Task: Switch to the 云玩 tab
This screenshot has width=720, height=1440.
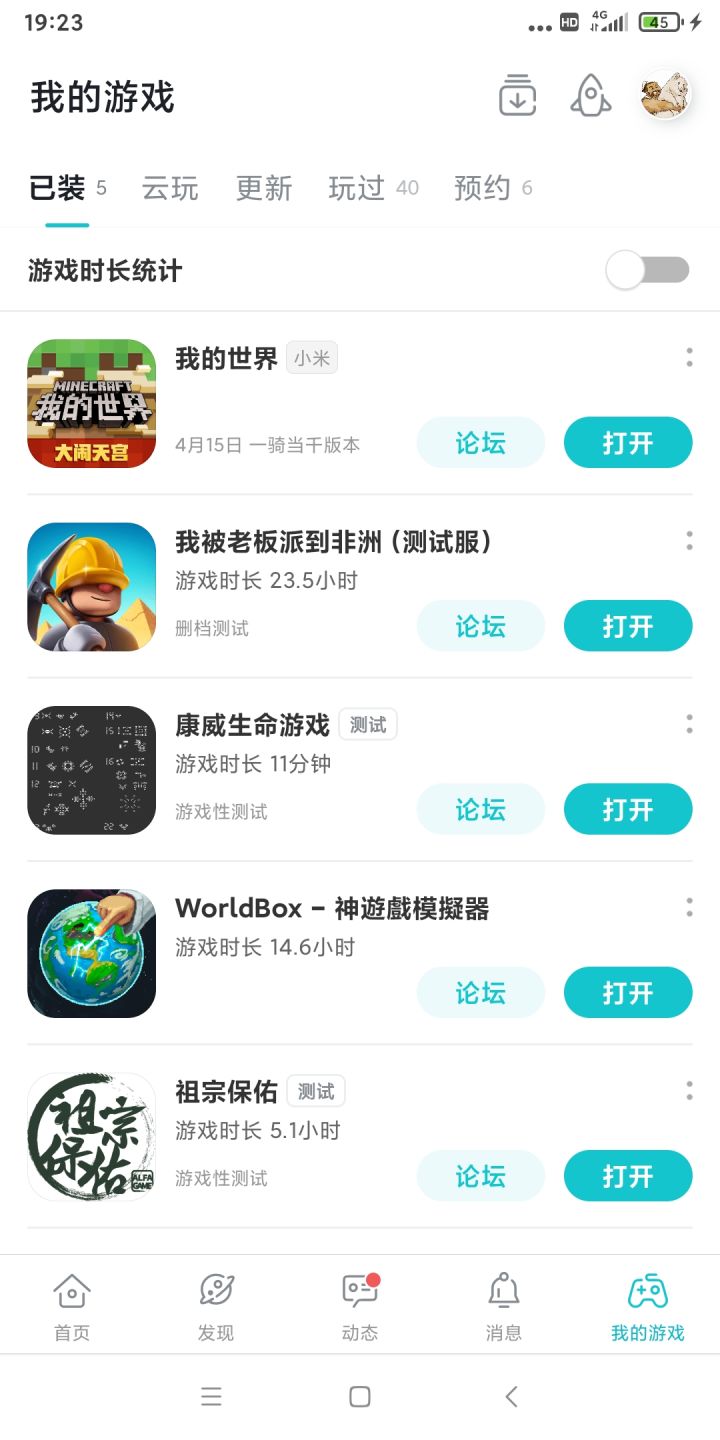Action: coord(170,188)
